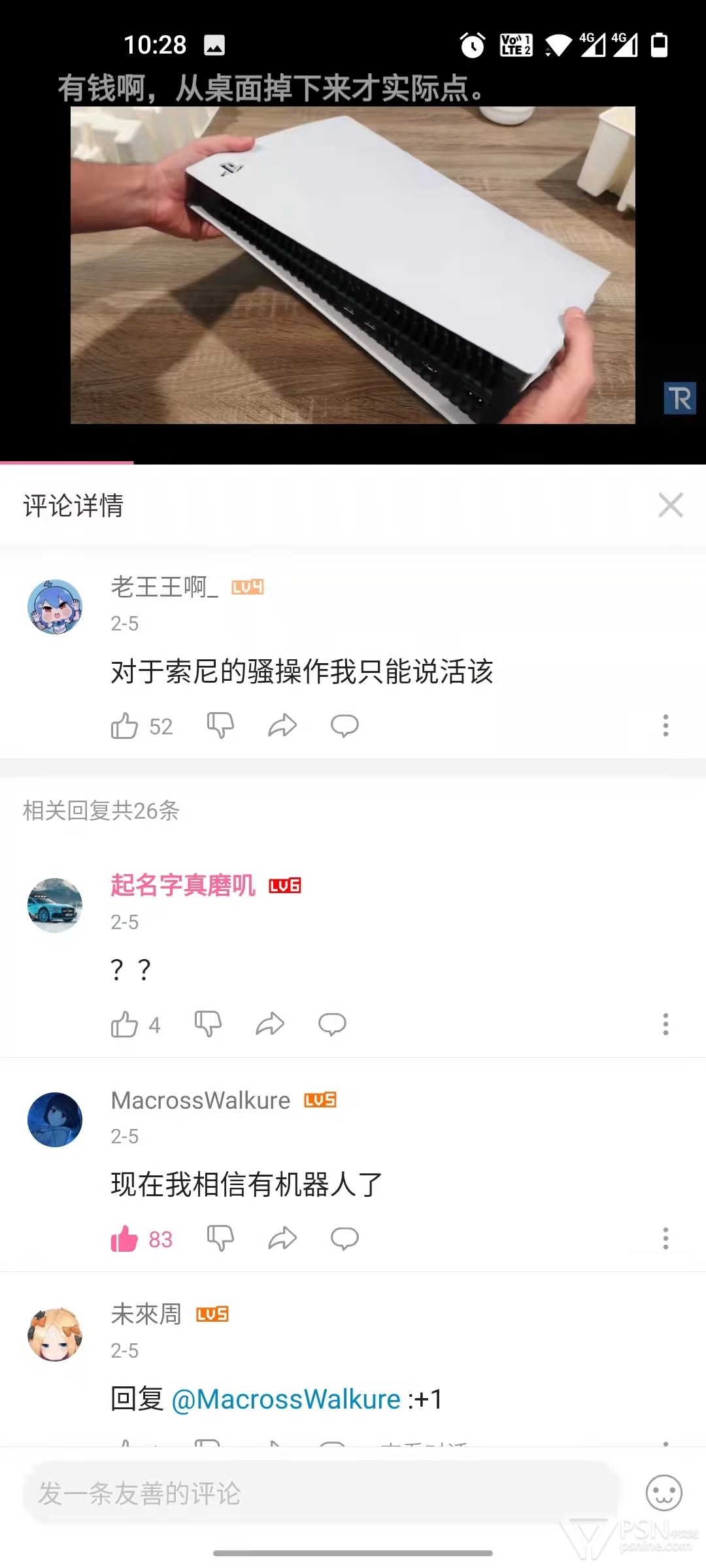
Task: Share 老王王啊_'s comment
Action: pos(282,725)
